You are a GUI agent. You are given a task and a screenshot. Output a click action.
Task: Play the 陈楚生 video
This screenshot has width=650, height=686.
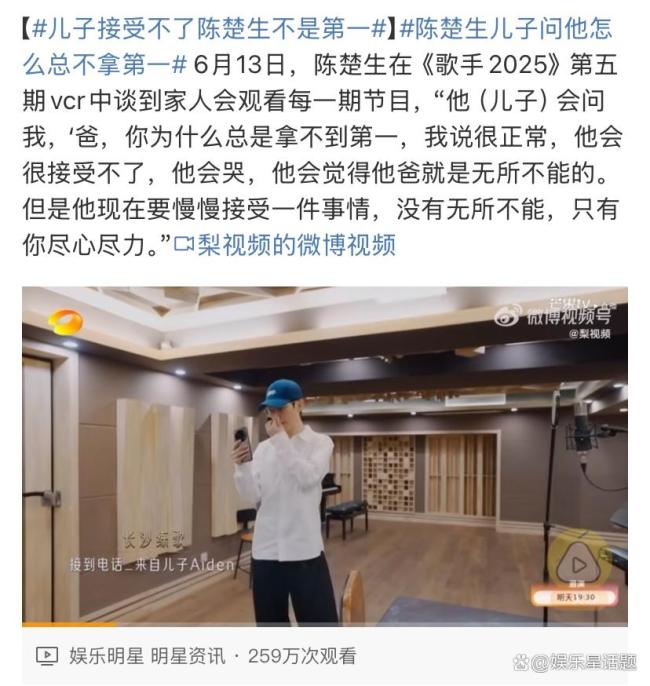point(325,456)
